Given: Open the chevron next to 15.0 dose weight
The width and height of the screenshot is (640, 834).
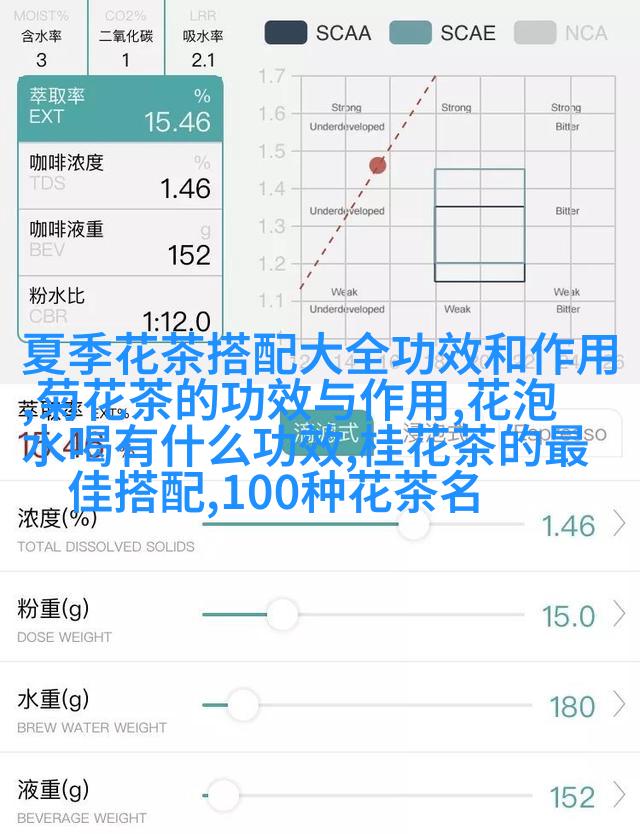Looking at the screenshot, I should (619, 615).
